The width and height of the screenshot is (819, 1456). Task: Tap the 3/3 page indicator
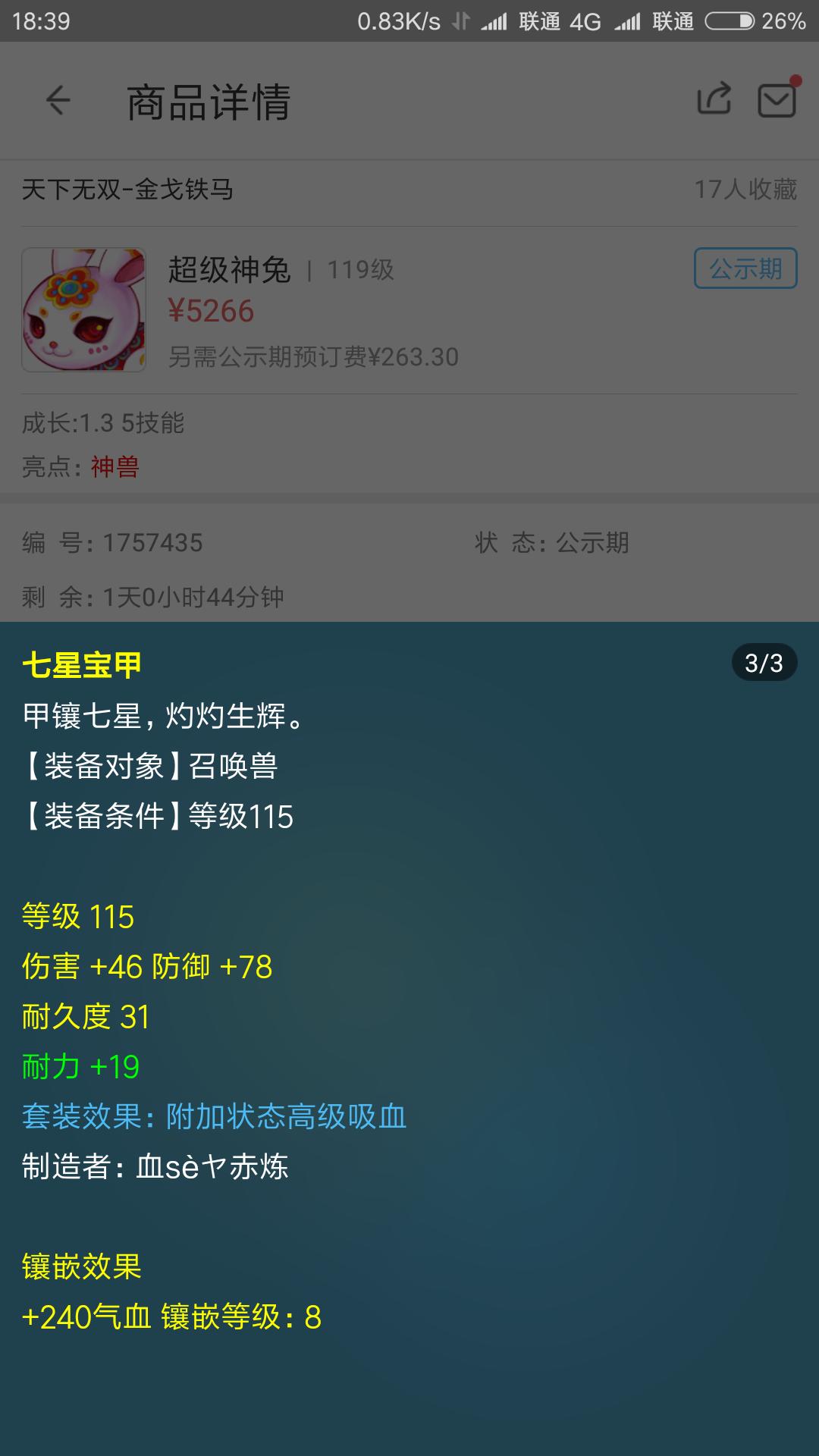point(763,664)
